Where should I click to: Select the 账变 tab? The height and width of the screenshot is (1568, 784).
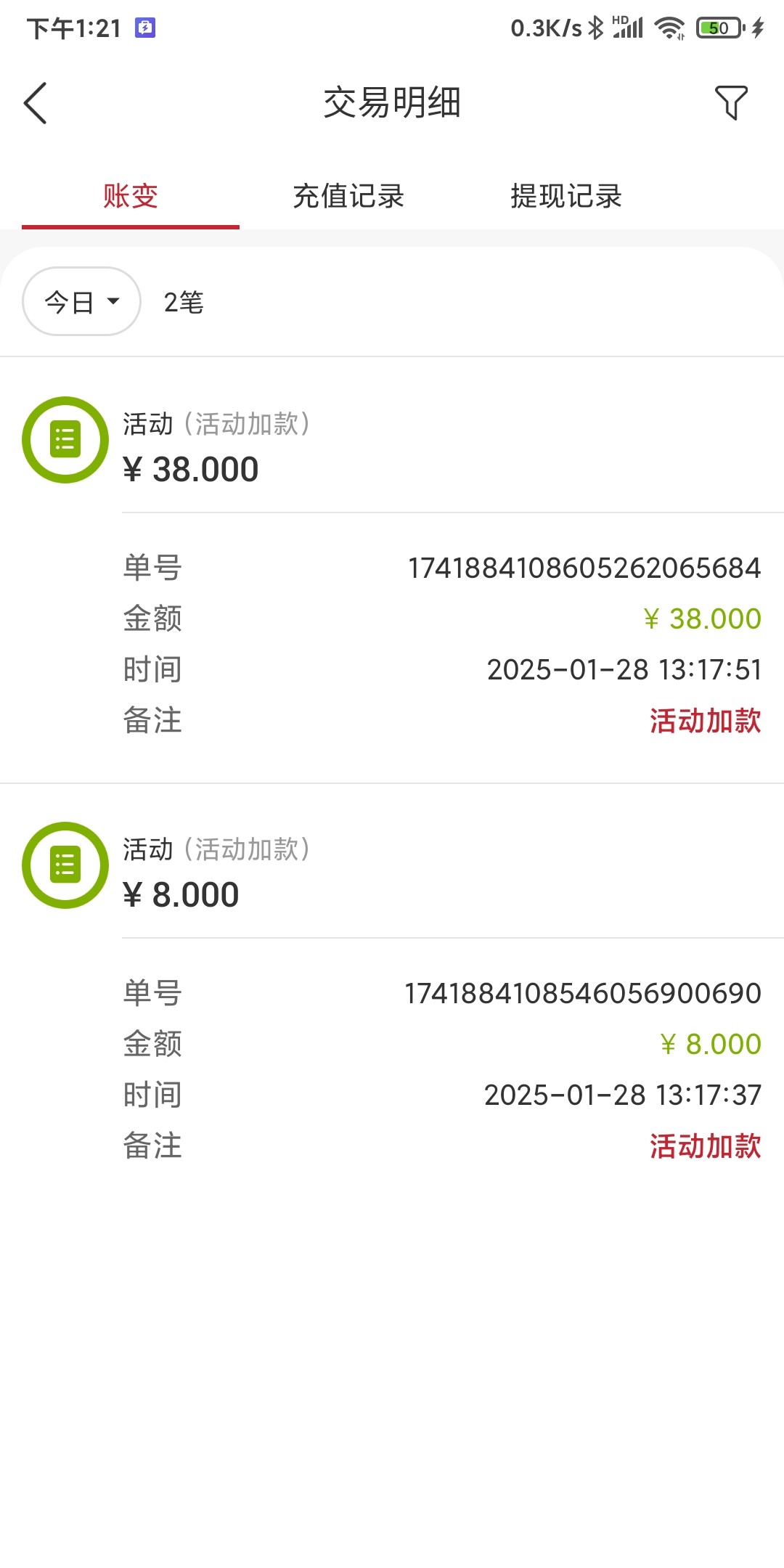[x=131, y=196]
